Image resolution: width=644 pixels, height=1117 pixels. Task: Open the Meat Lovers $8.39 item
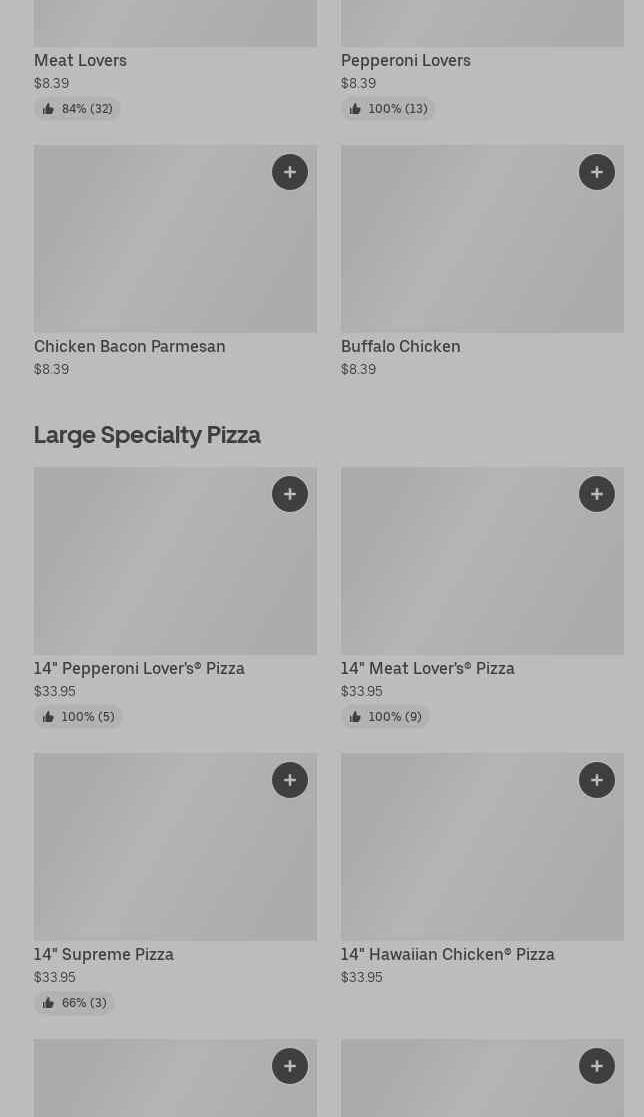click(x=80, y=60)
